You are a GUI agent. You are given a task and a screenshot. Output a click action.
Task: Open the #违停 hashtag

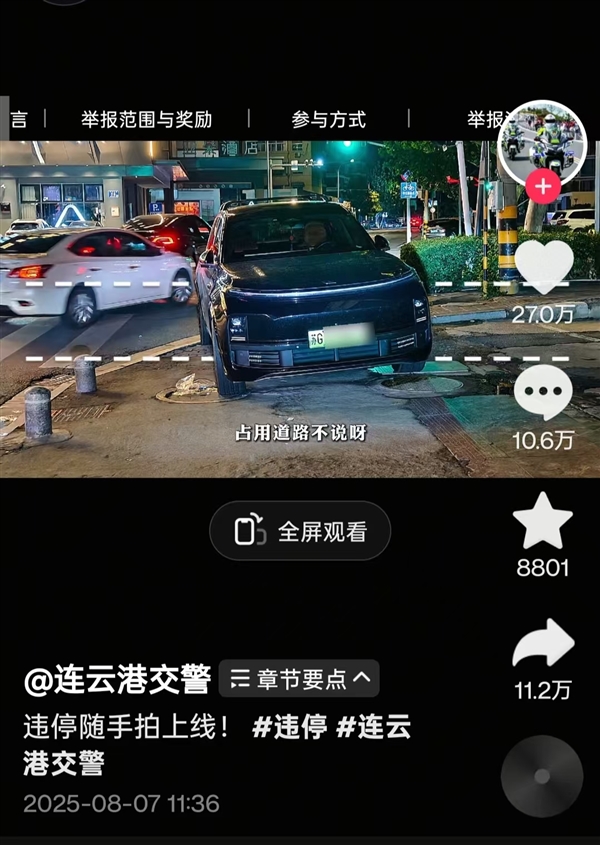289,727
